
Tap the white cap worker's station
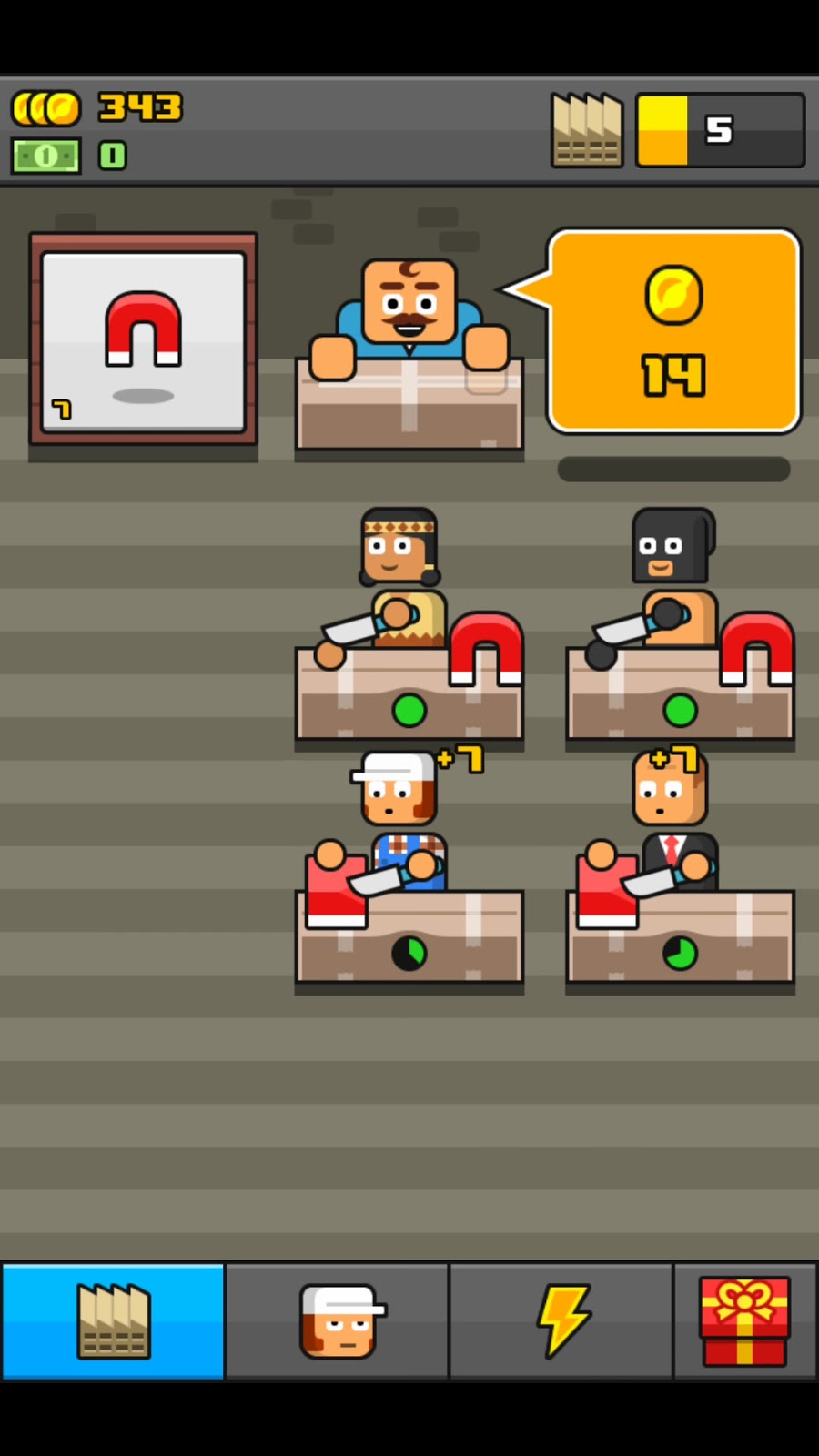click(x=409, y=883)
